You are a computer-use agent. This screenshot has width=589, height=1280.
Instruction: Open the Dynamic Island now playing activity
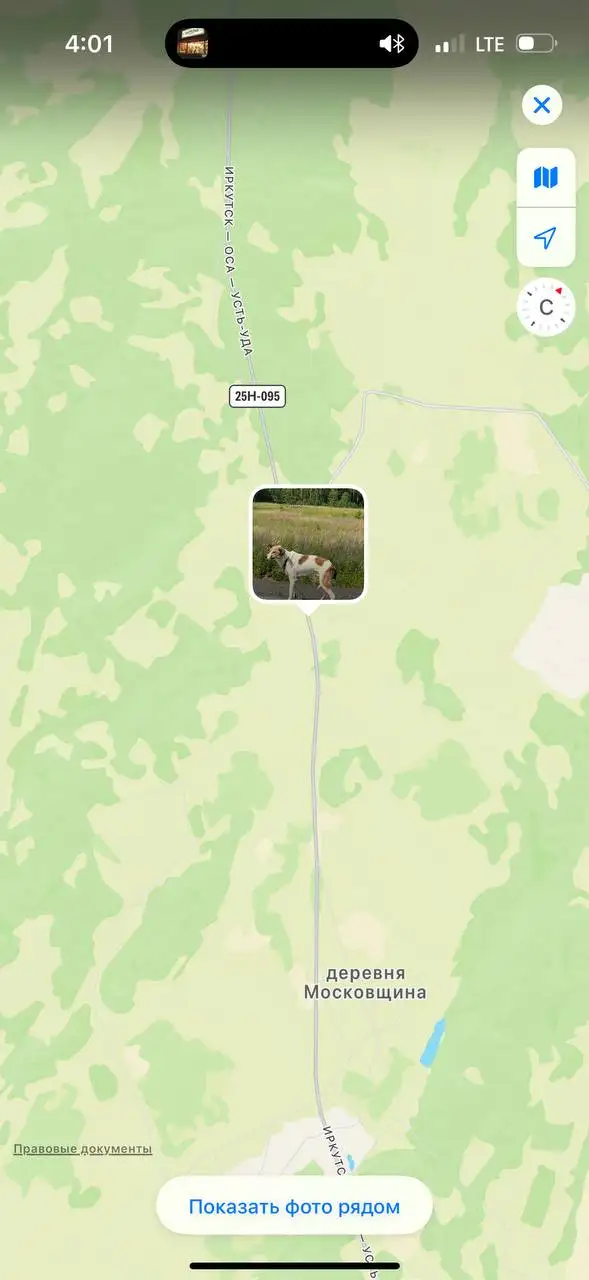292,44
